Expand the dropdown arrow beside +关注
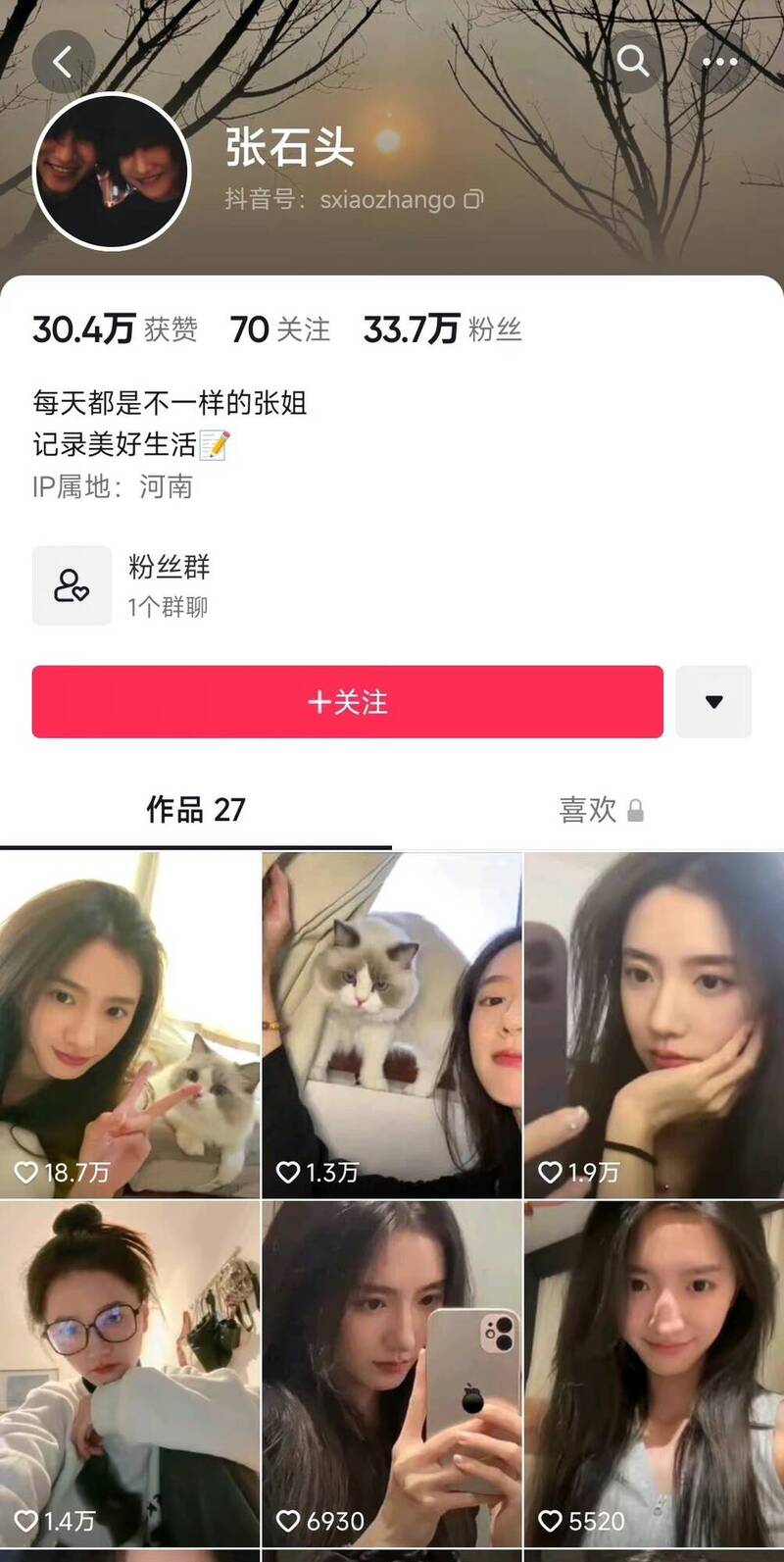 [713, 702]
